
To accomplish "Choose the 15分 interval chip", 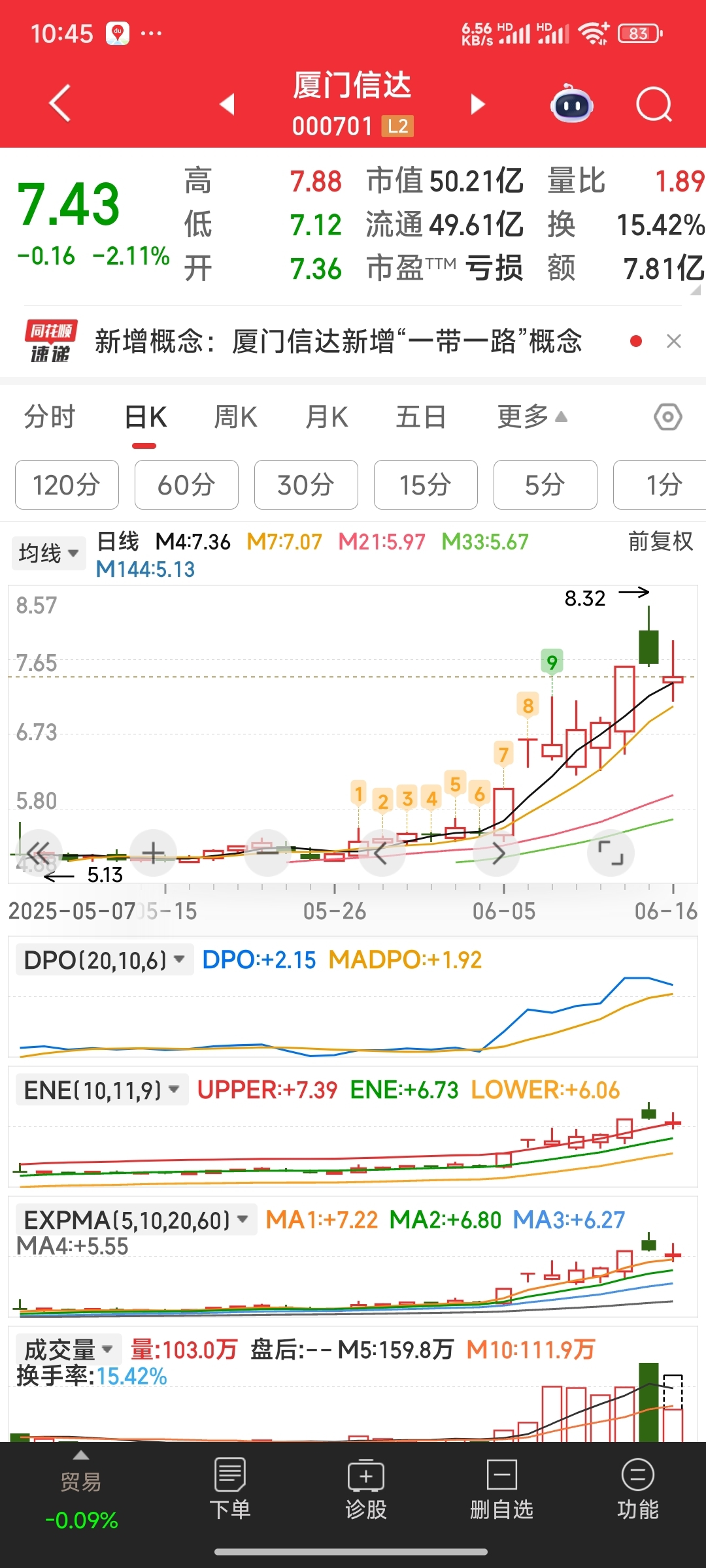I will click(x=426, y=485).
